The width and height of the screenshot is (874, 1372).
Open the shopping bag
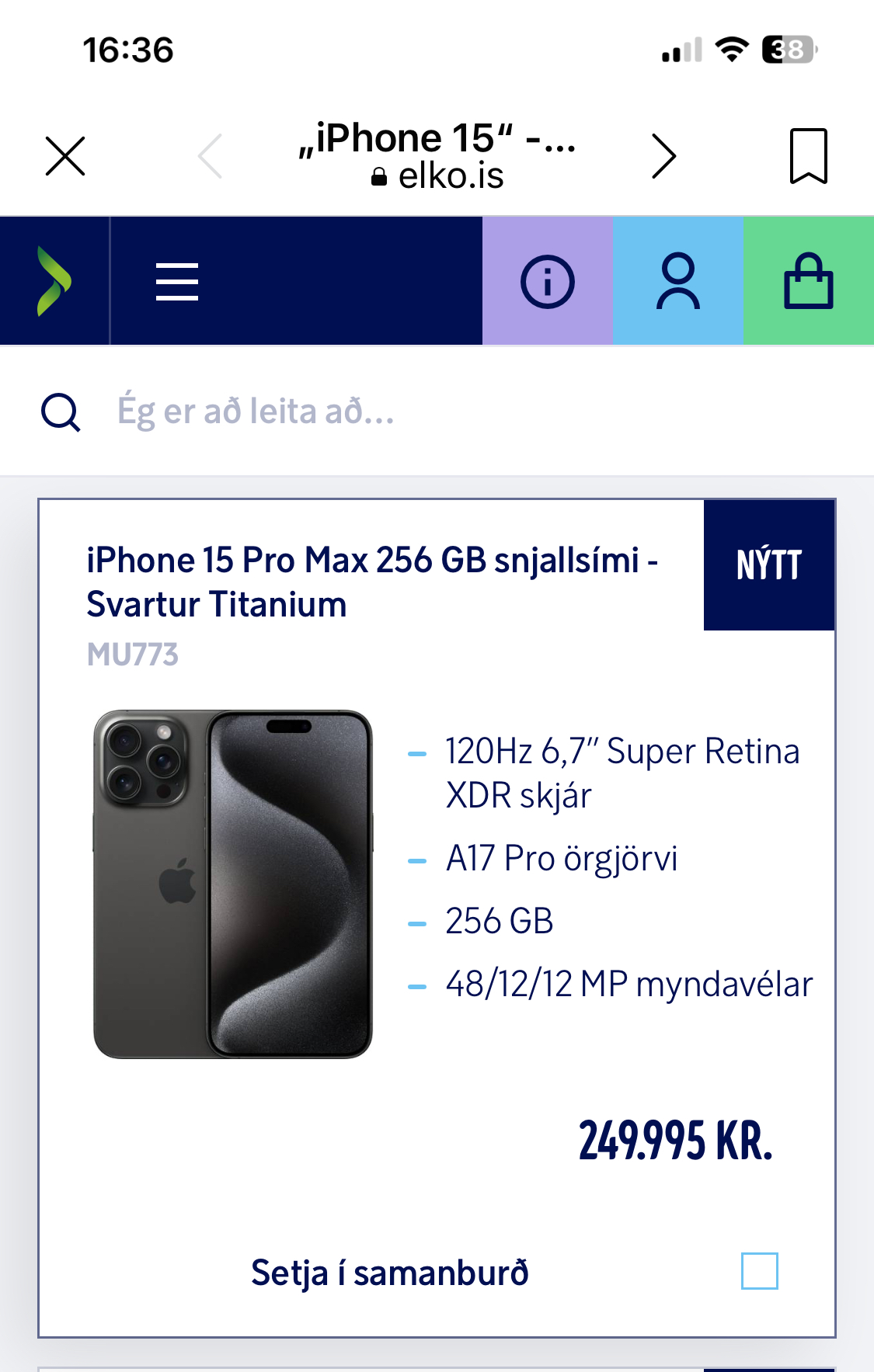point(809,281)
